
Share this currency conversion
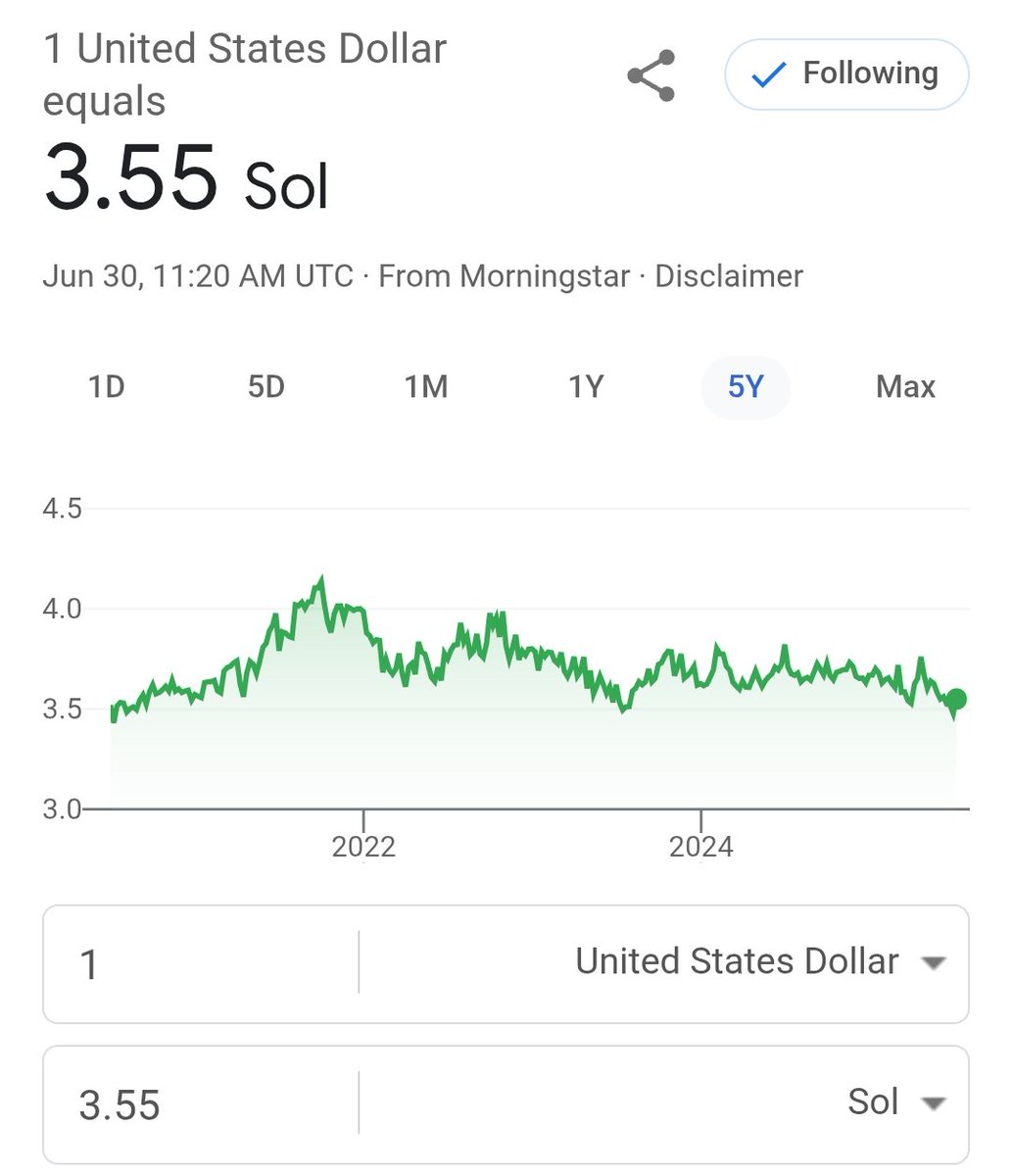651,75
